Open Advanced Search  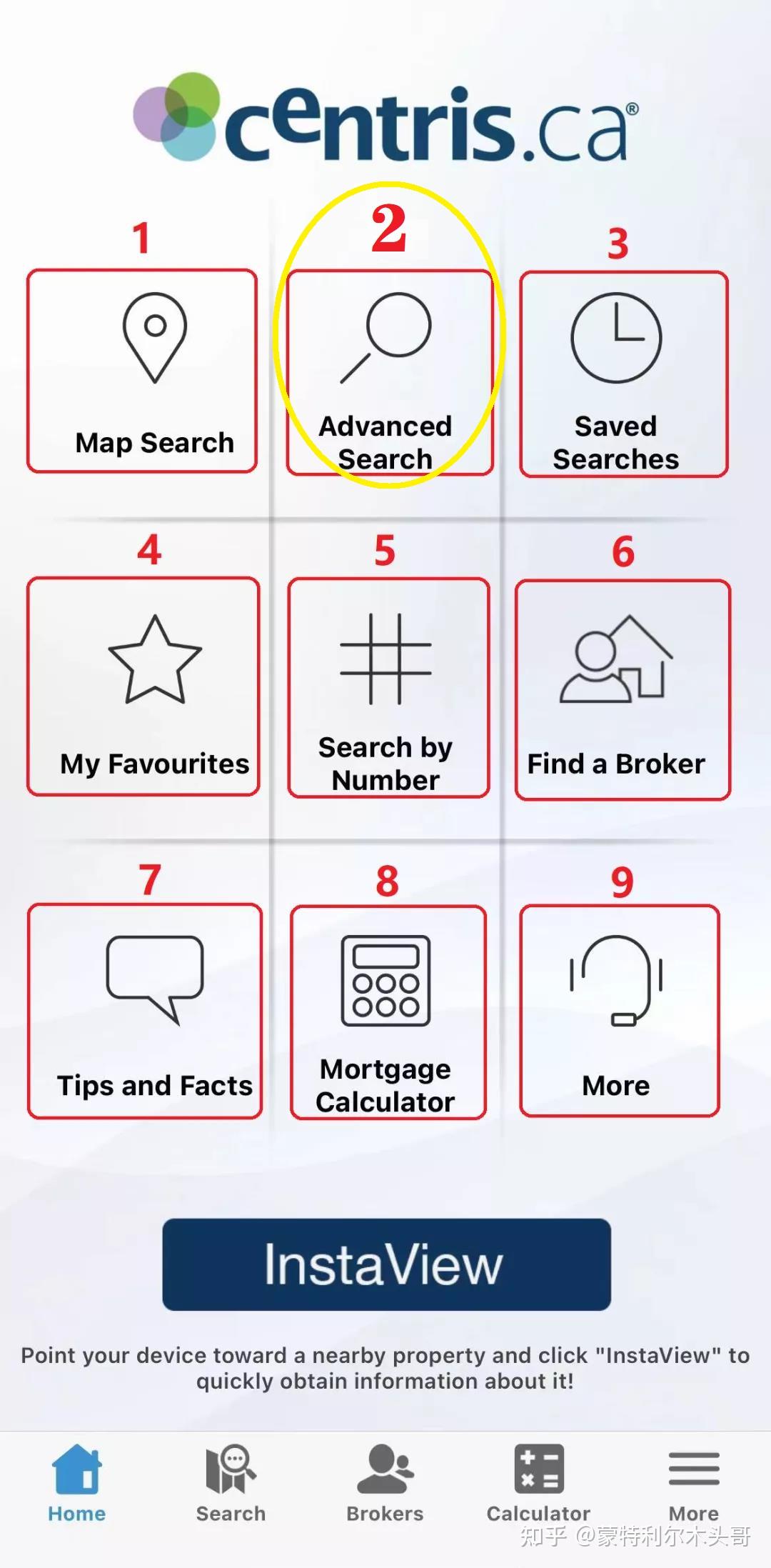click(x=389, y=373)
